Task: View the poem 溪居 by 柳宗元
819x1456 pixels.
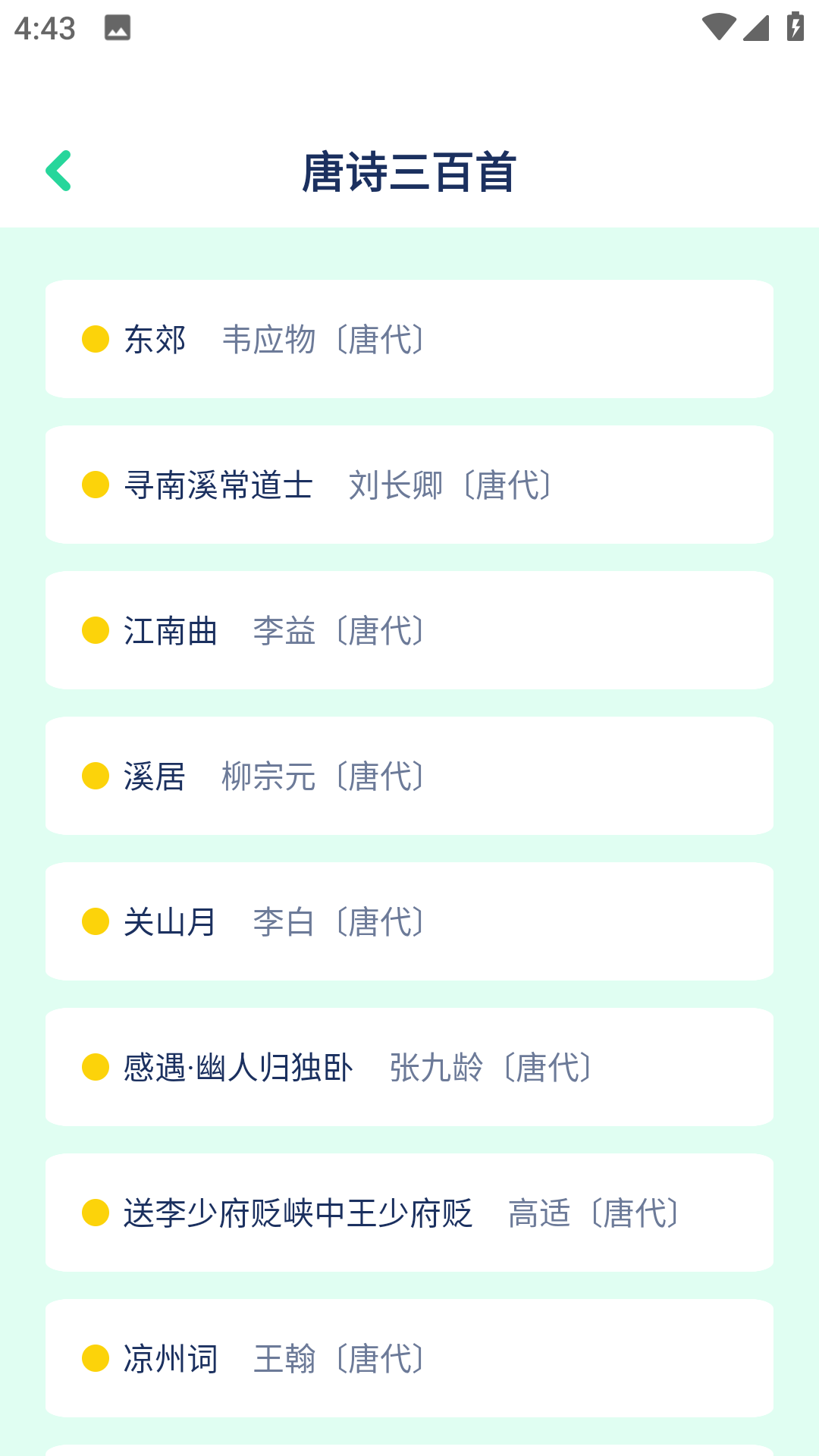Action: (x=409, y=776)
